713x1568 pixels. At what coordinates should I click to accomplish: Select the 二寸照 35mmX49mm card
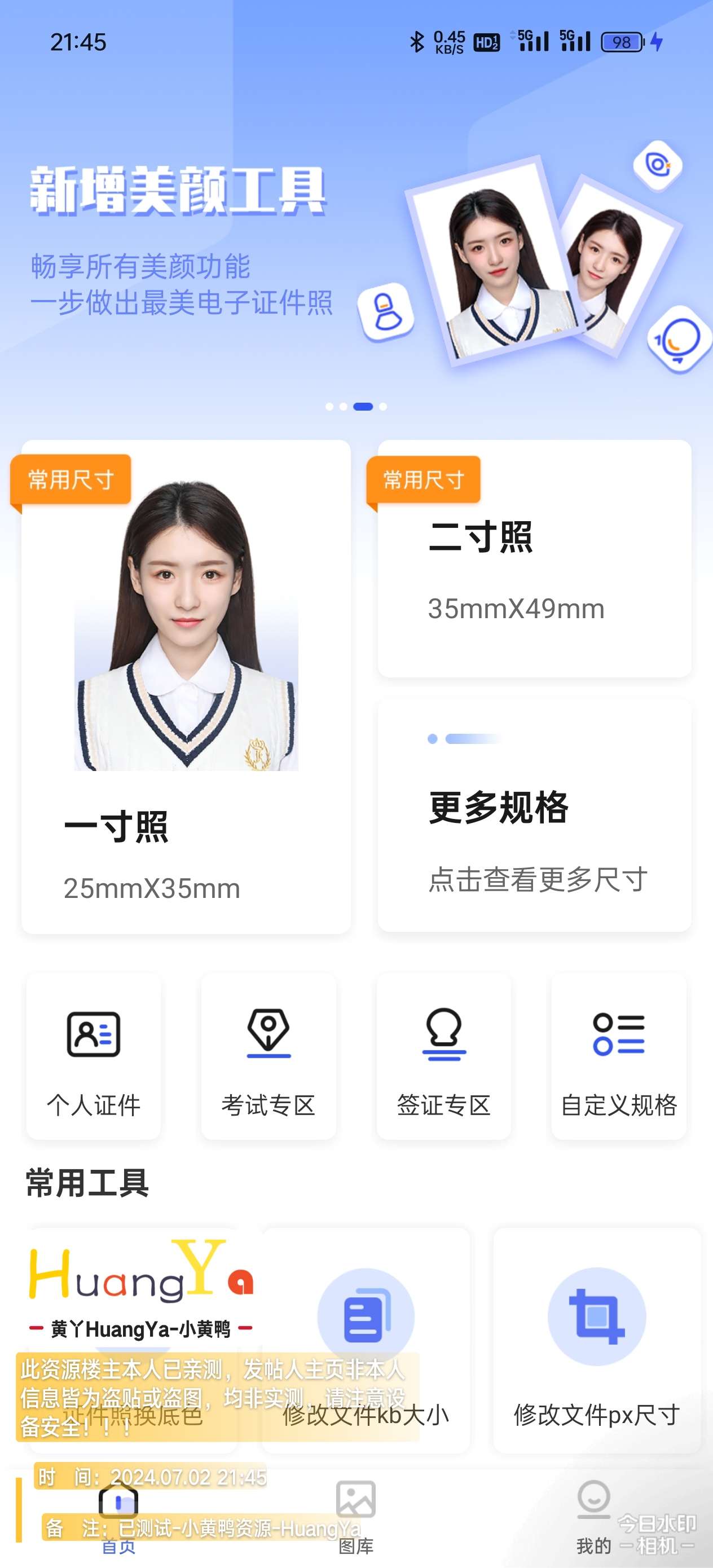534,560
